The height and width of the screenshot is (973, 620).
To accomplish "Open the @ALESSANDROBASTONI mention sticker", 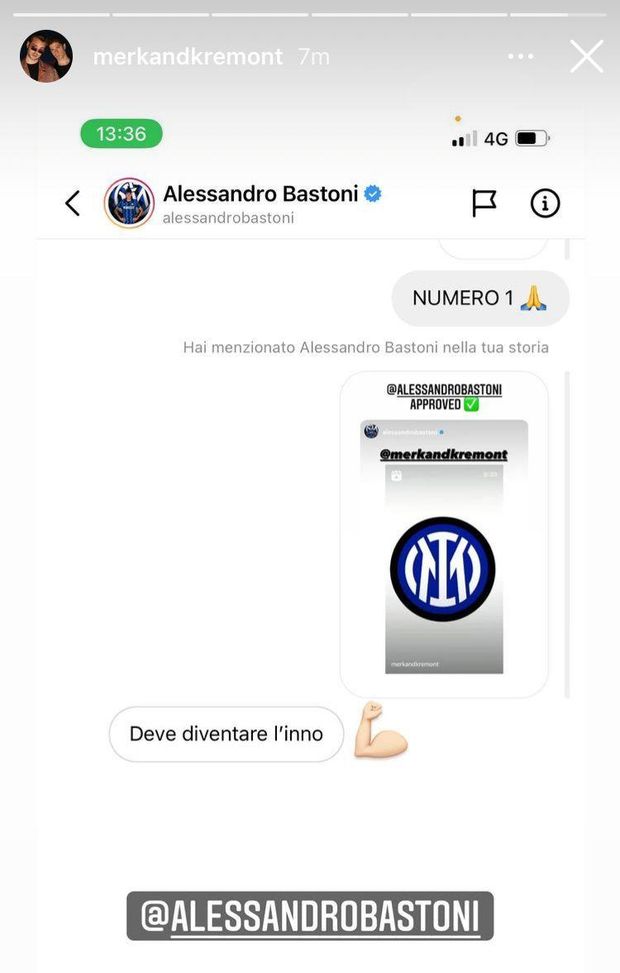I will (x=310, y=916).
